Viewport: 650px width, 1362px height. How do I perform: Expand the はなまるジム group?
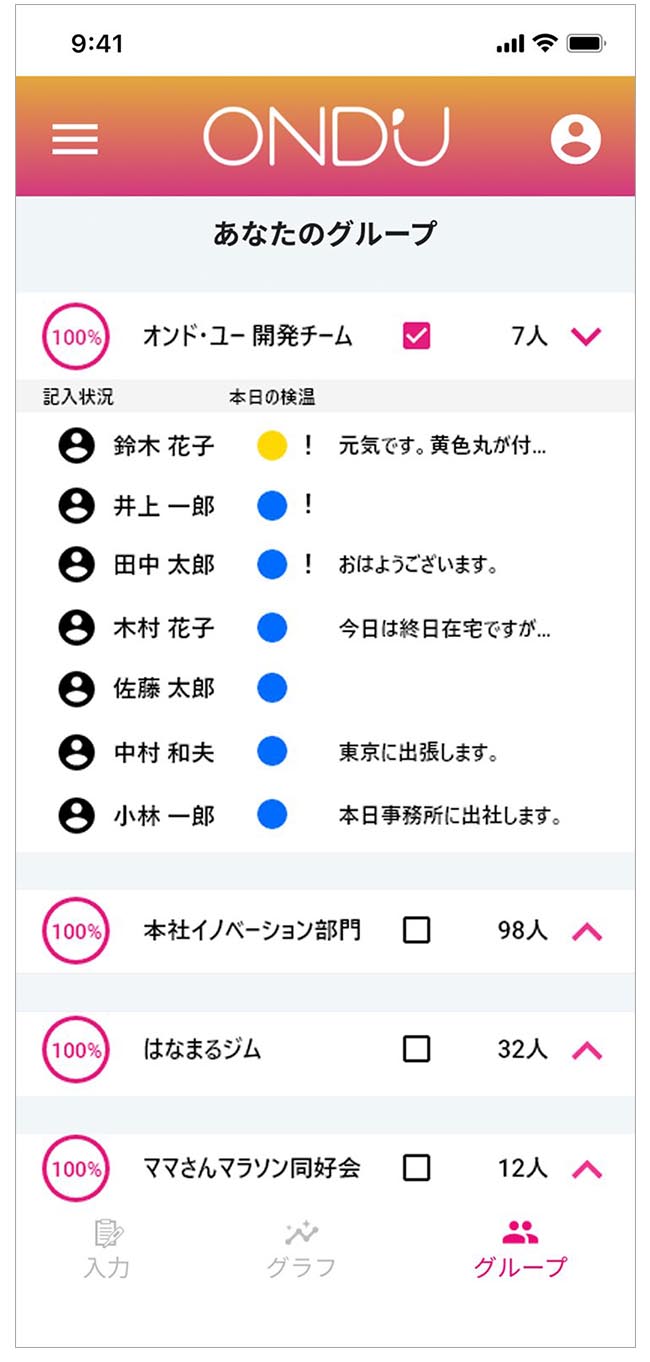[x=586, y=1050]
